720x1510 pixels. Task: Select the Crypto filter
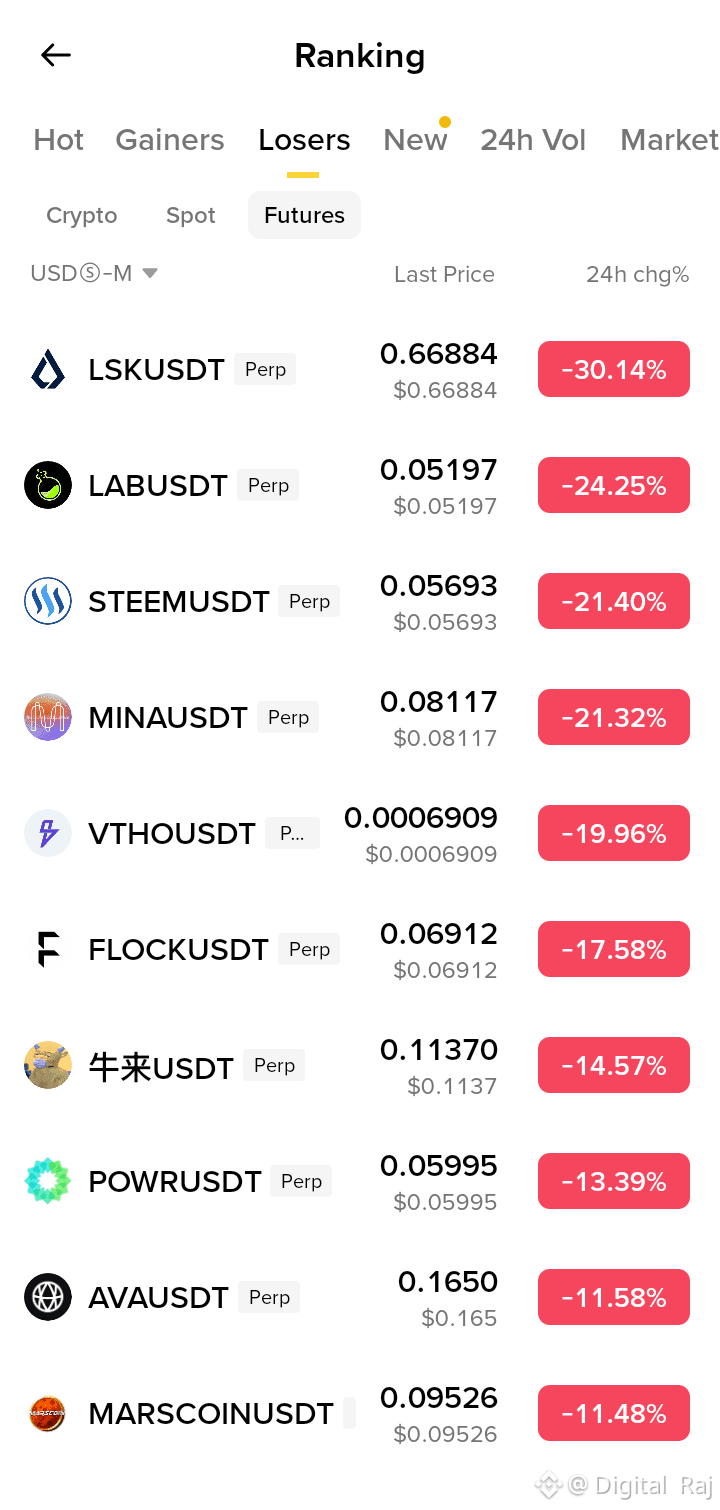click(82, 215)
